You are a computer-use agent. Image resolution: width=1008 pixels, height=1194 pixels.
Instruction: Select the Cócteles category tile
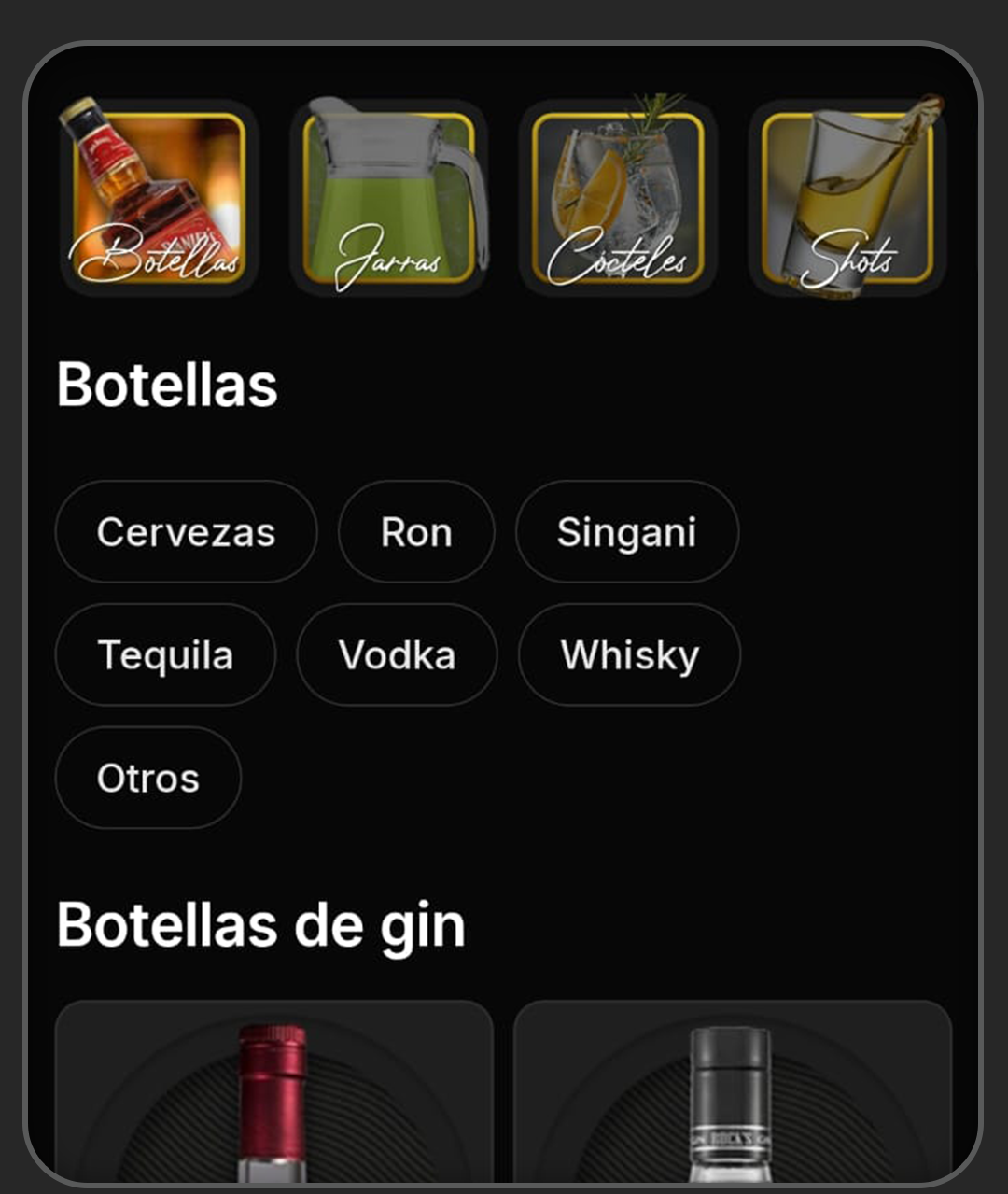coord(618,198)
